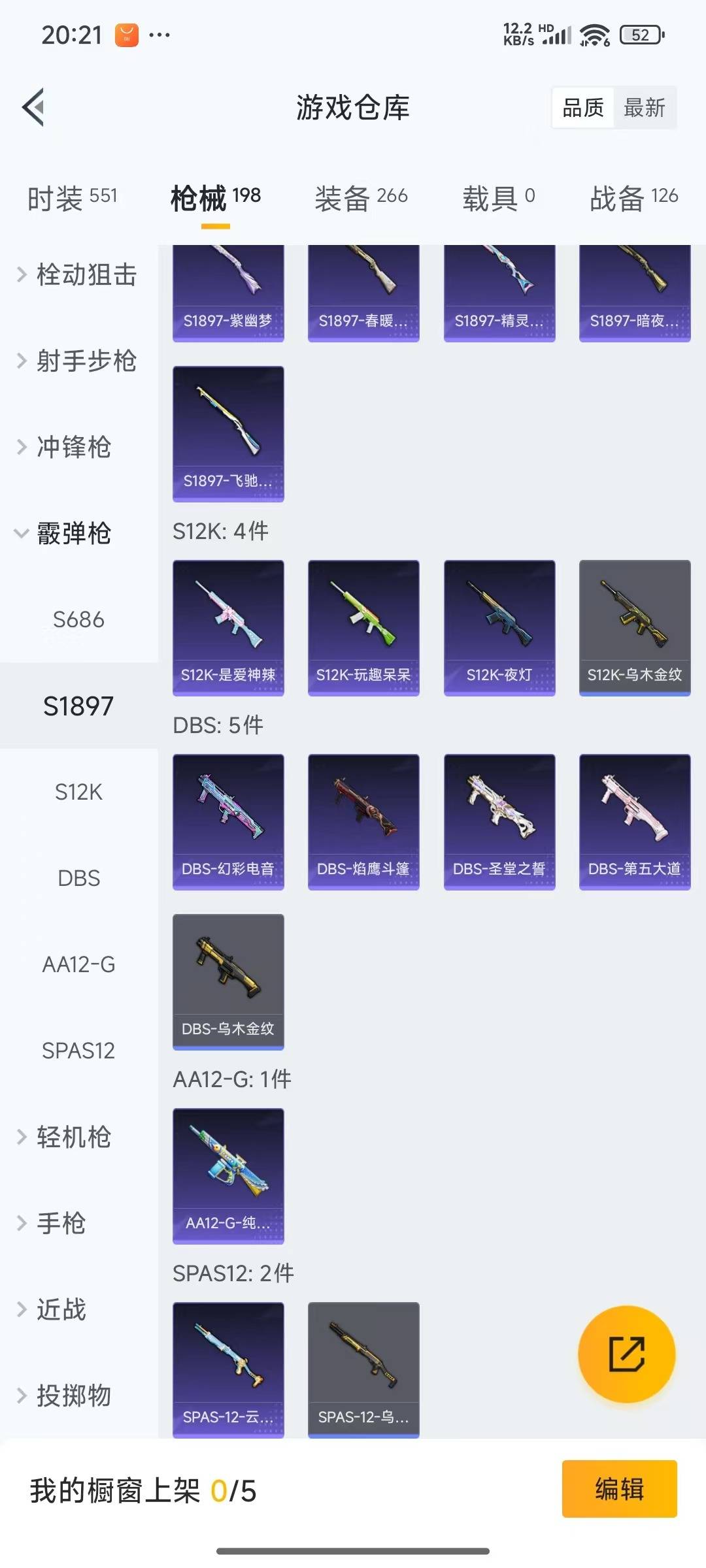
Task: Open the DBS-幻彩电音 skin card
Action: click(228, 821)
